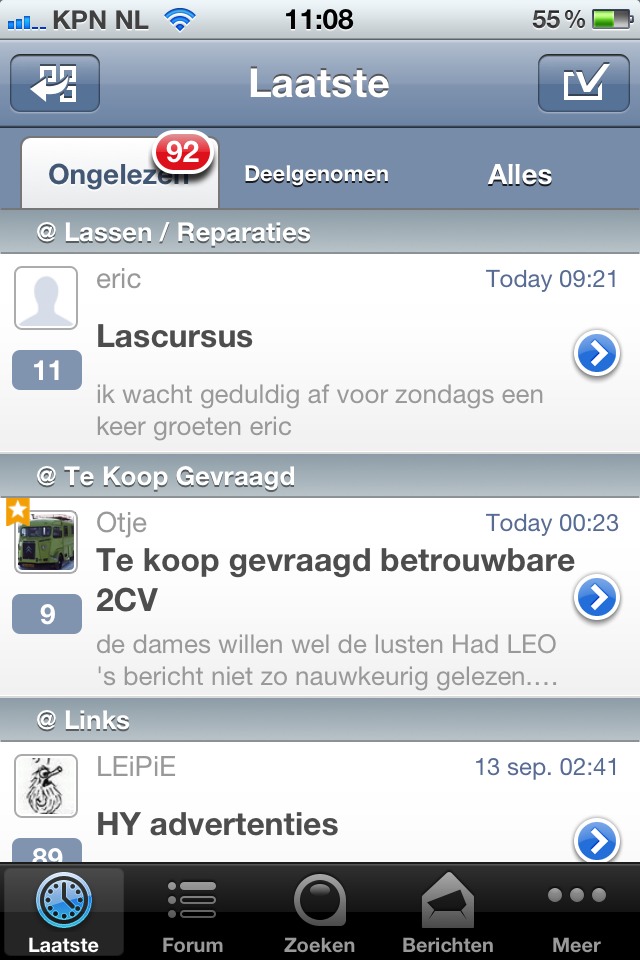View Otje's avatar picture
Viewport: 640px width, 960px height.
pos(46,542)
